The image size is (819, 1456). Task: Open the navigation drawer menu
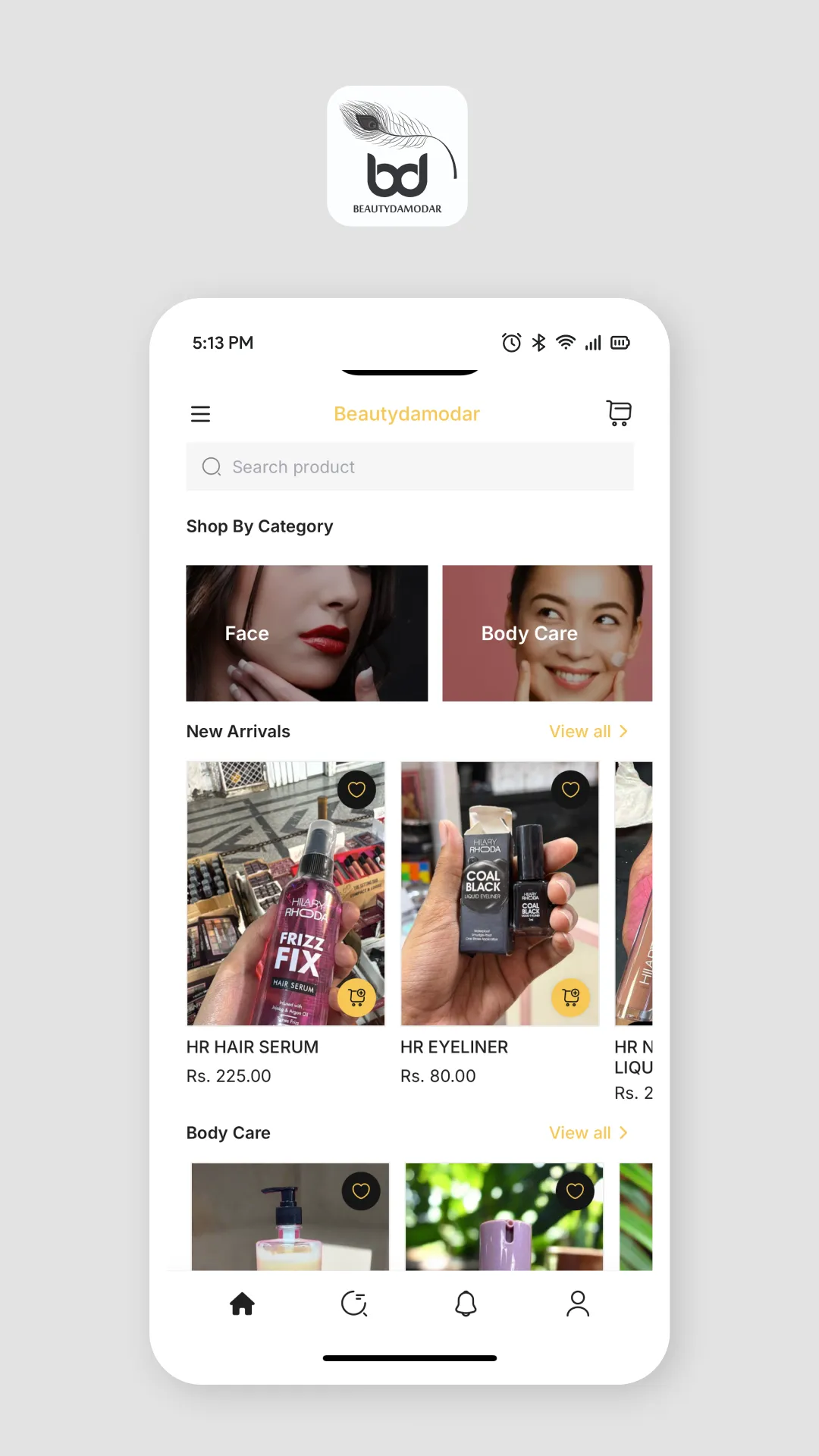tap(200, 414)
